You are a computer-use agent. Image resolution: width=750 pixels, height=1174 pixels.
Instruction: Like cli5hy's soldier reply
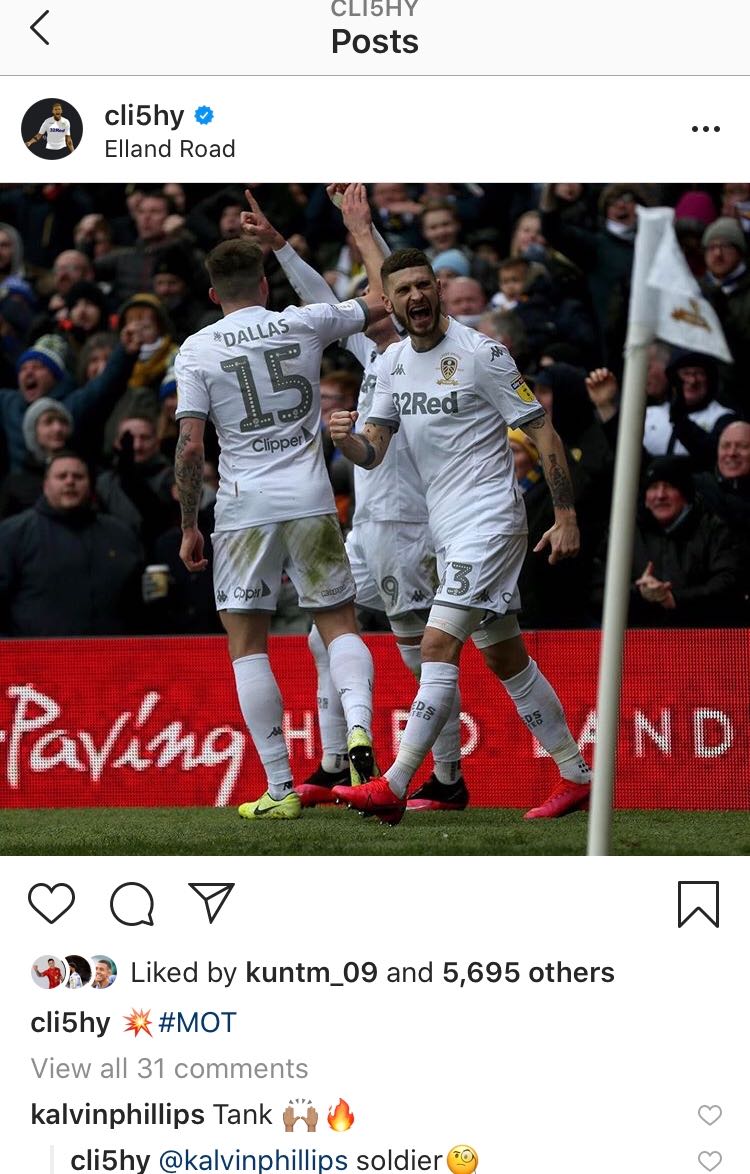coord(709,1161)
